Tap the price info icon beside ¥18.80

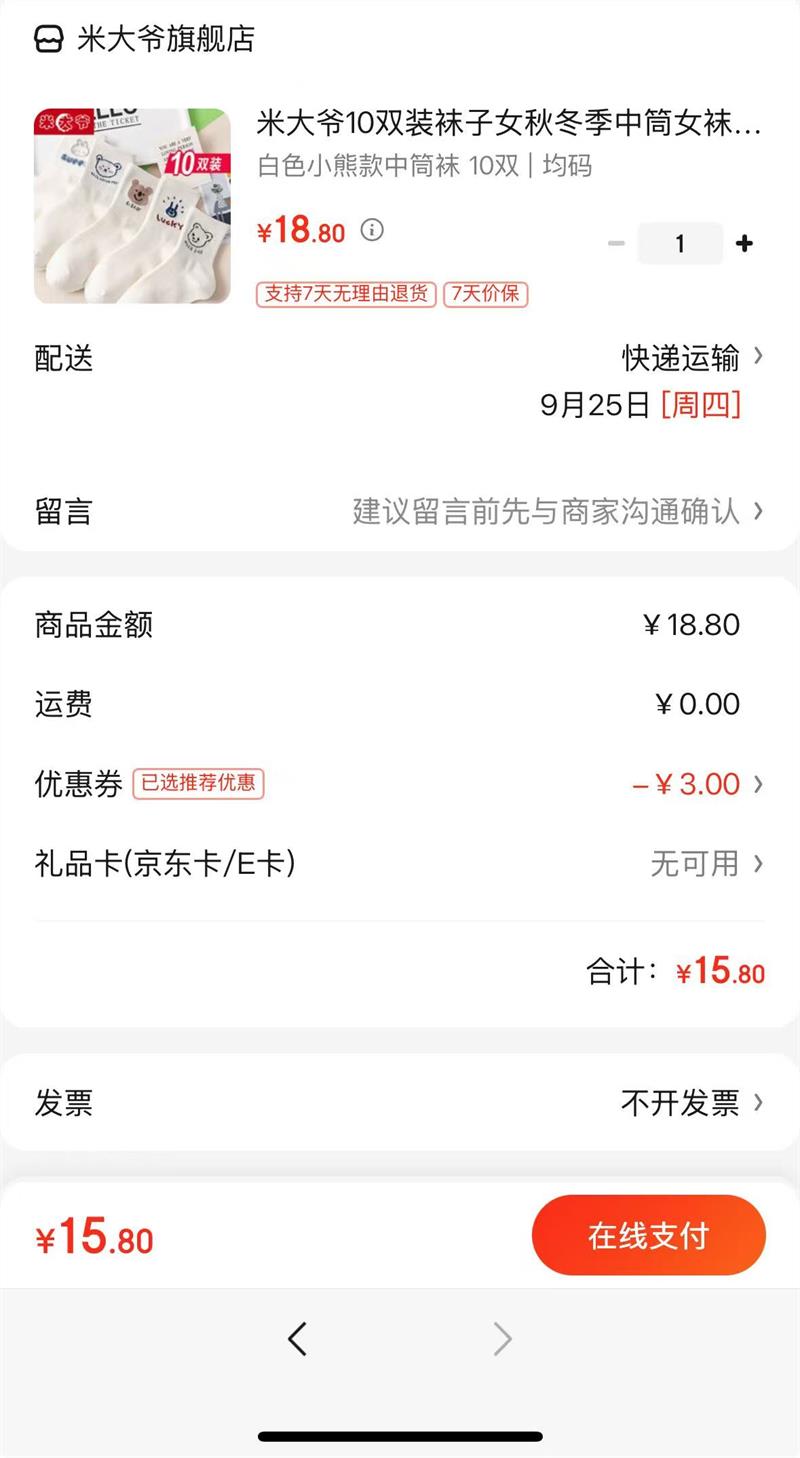[372, 231]
